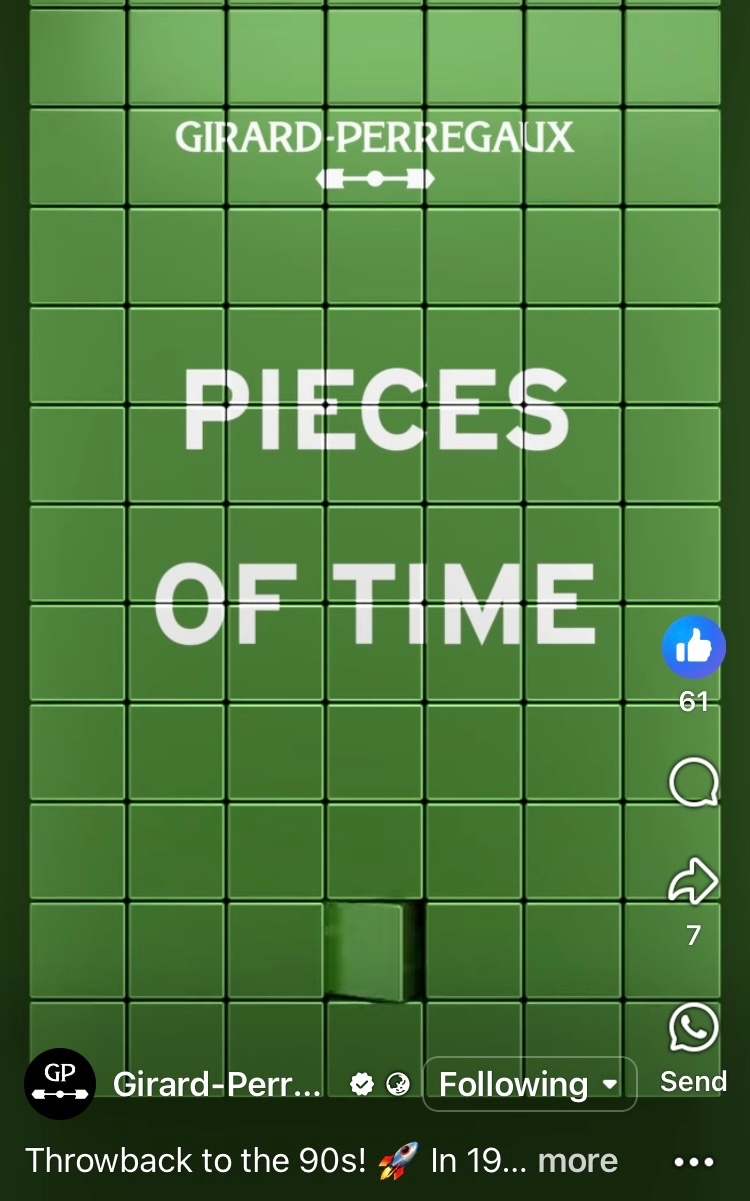Open Girard-Perregaux profile avatar
Image resolution: width=750 pixels, height=1201 pixels.
60,1084
